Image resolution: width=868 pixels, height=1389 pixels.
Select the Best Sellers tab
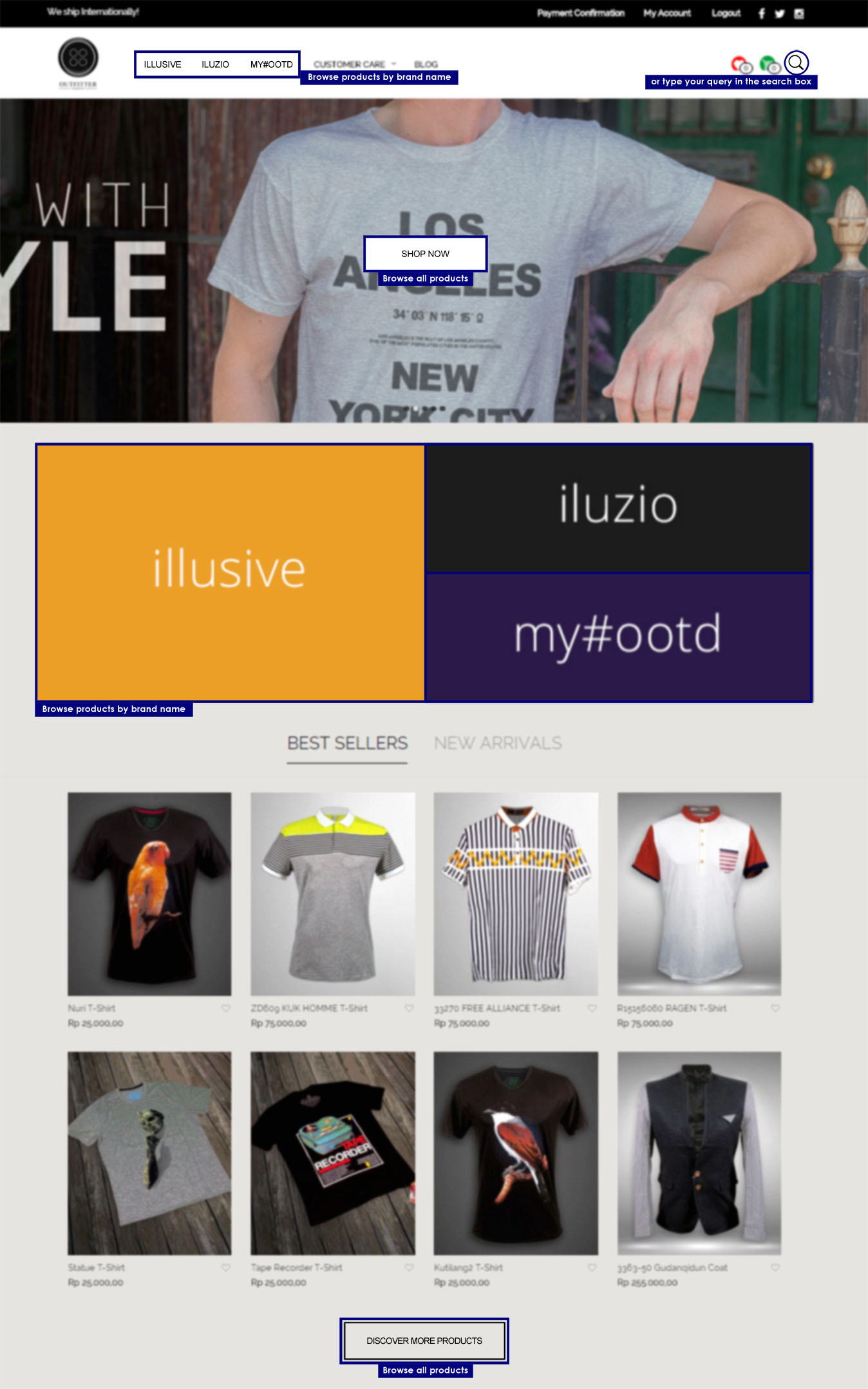click(x=347, y=743)
